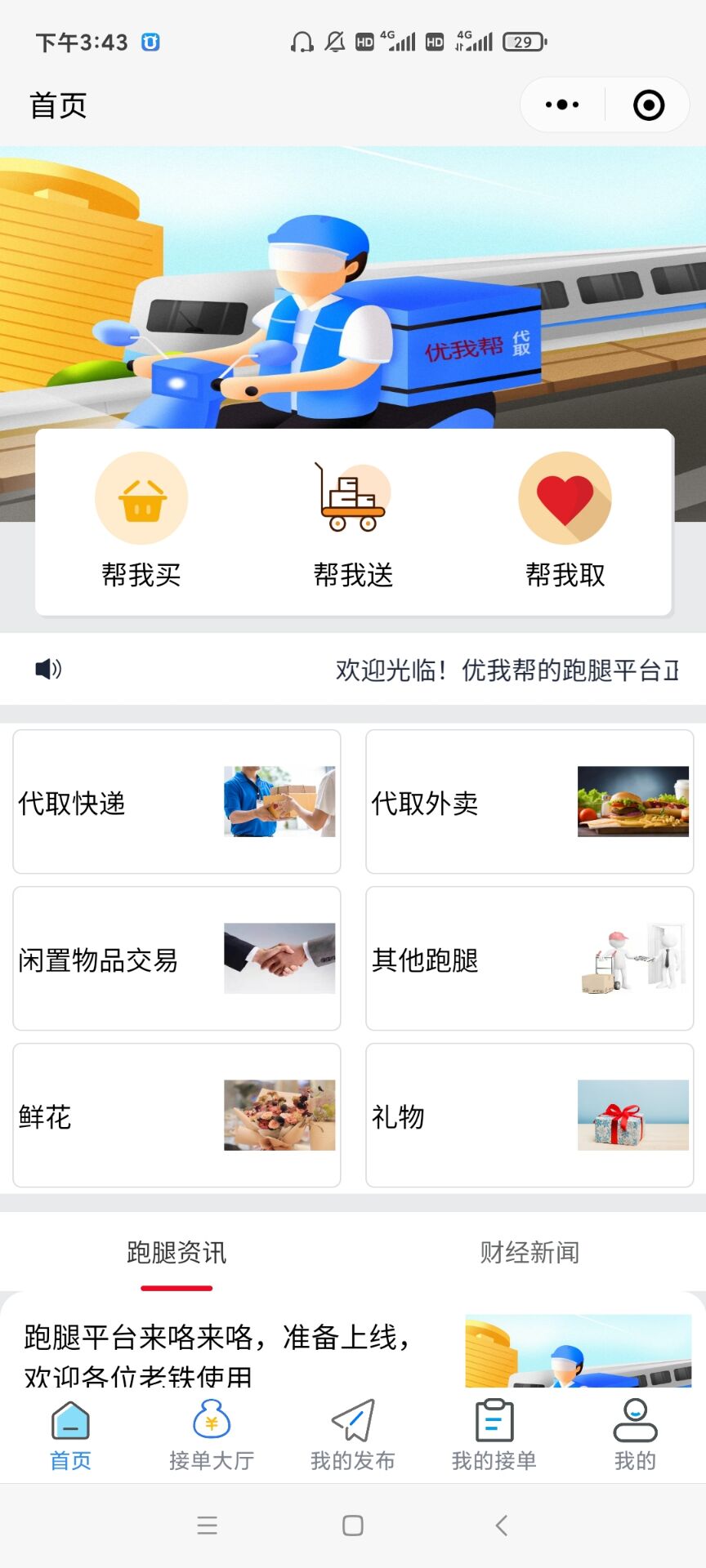The width and height of the screenshot is (706, 1568).
Task: Tap the news article thumbnail image
Action: 579,1352
